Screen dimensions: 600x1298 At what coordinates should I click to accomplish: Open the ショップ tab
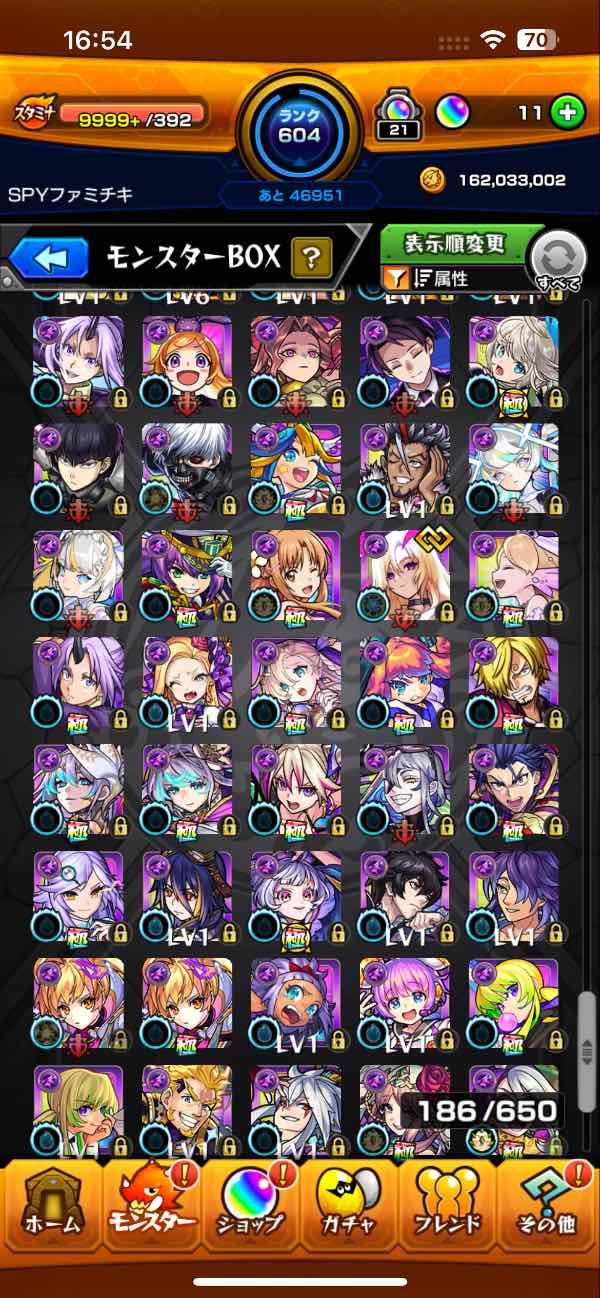[248, 1207]
